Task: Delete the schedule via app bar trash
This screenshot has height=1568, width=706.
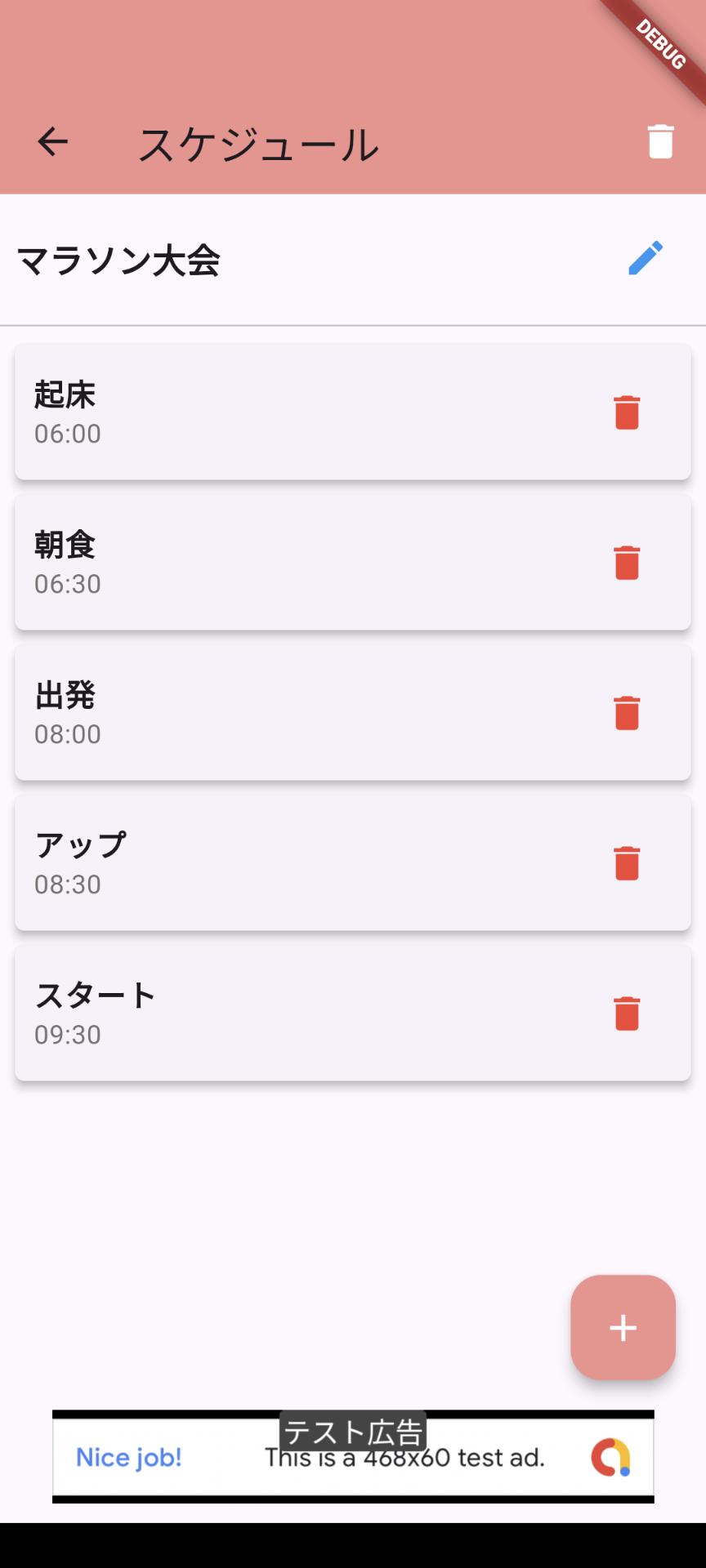Action: (660, 141)
